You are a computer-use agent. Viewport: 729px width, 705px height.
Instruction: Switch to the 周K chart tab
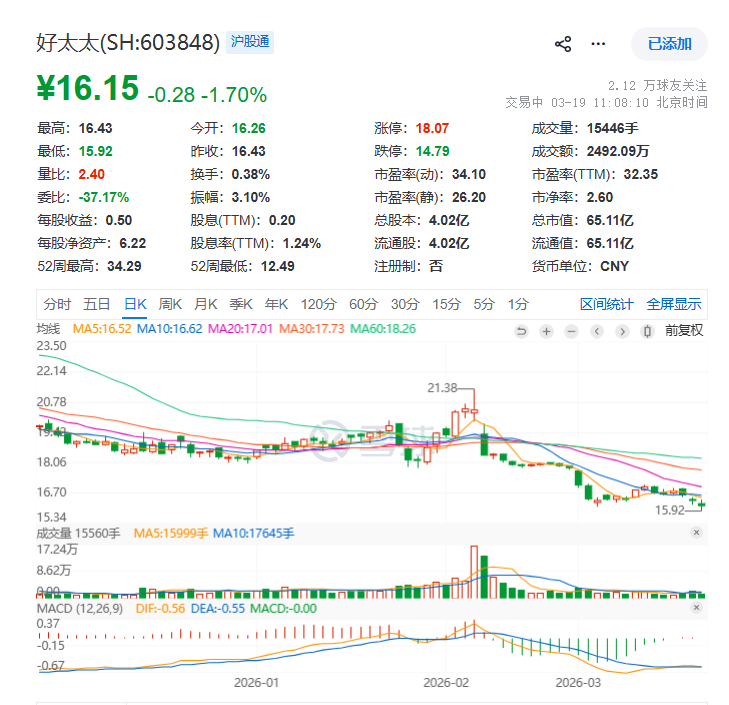(x=171, y=304)
